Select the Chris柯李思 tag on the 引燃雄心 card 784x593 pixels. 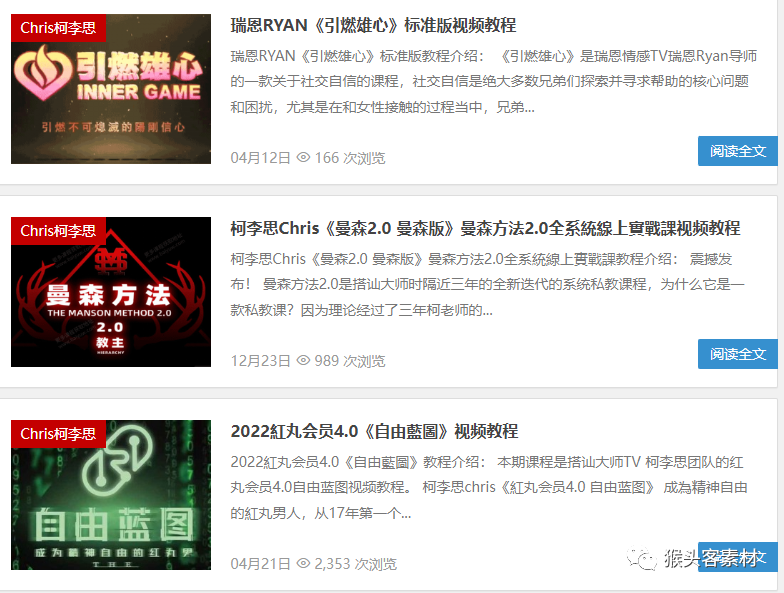(x=58, y=27)
